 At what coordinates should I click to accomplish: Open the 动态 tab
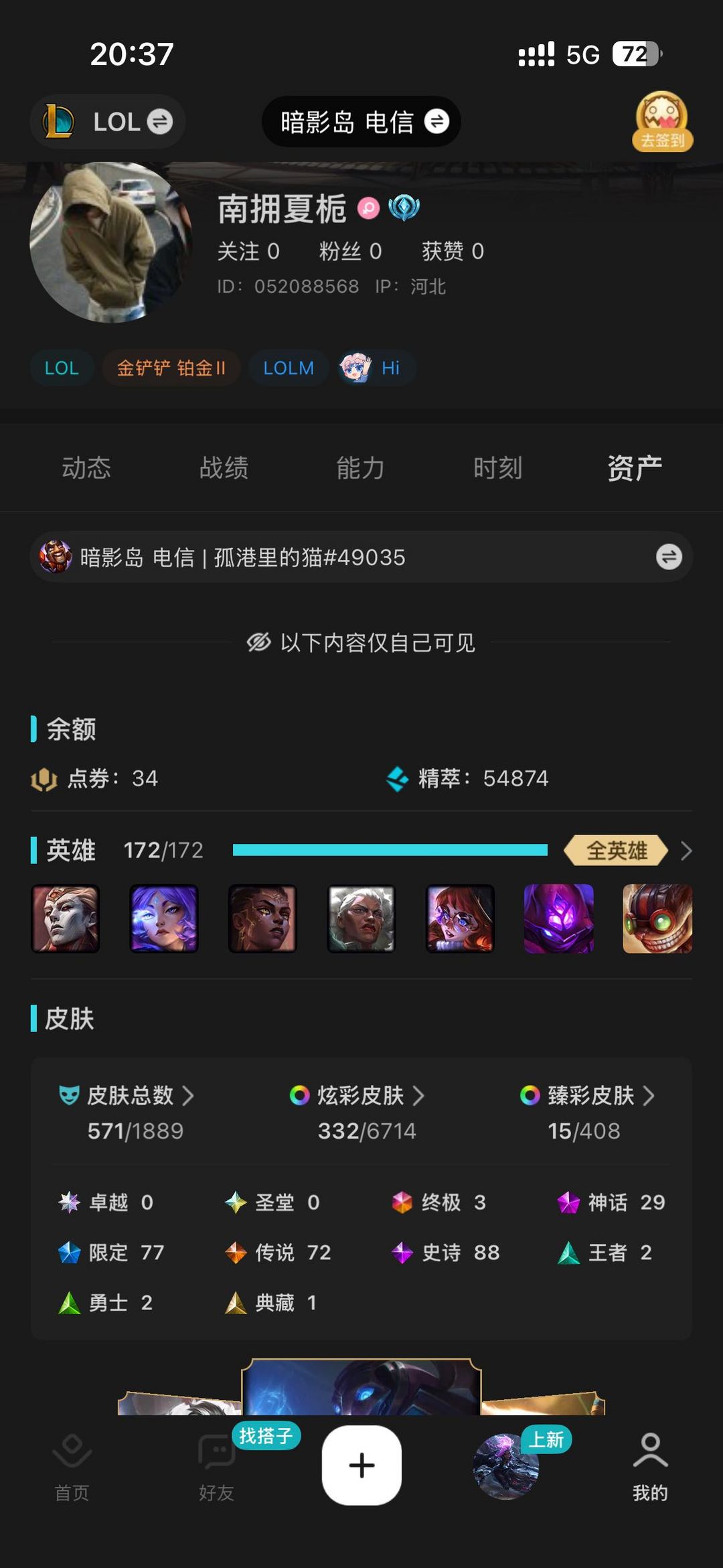pos(87,468)
